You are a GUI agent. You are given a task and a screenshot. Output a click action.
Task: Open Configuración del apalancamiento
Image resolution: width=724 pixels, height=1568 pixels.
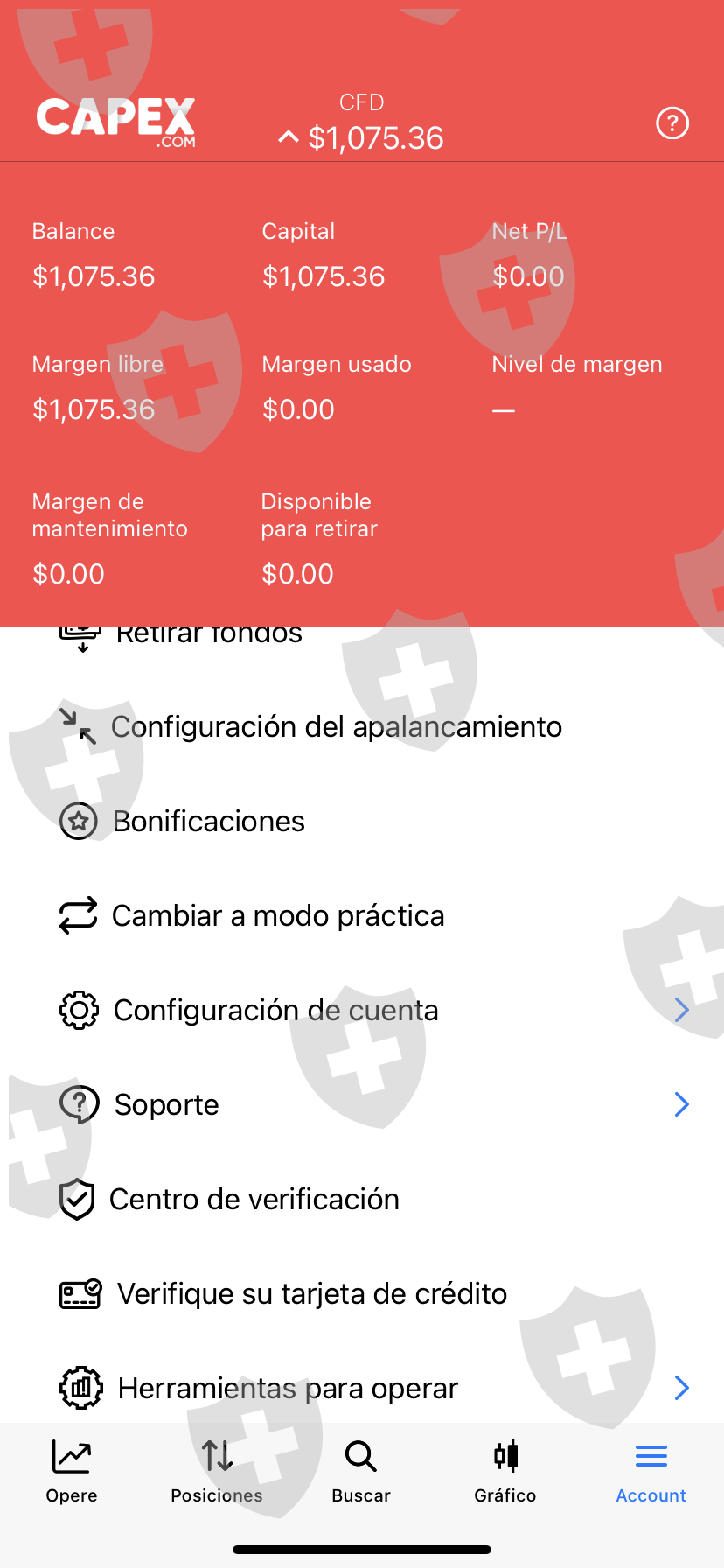point(362,726)
